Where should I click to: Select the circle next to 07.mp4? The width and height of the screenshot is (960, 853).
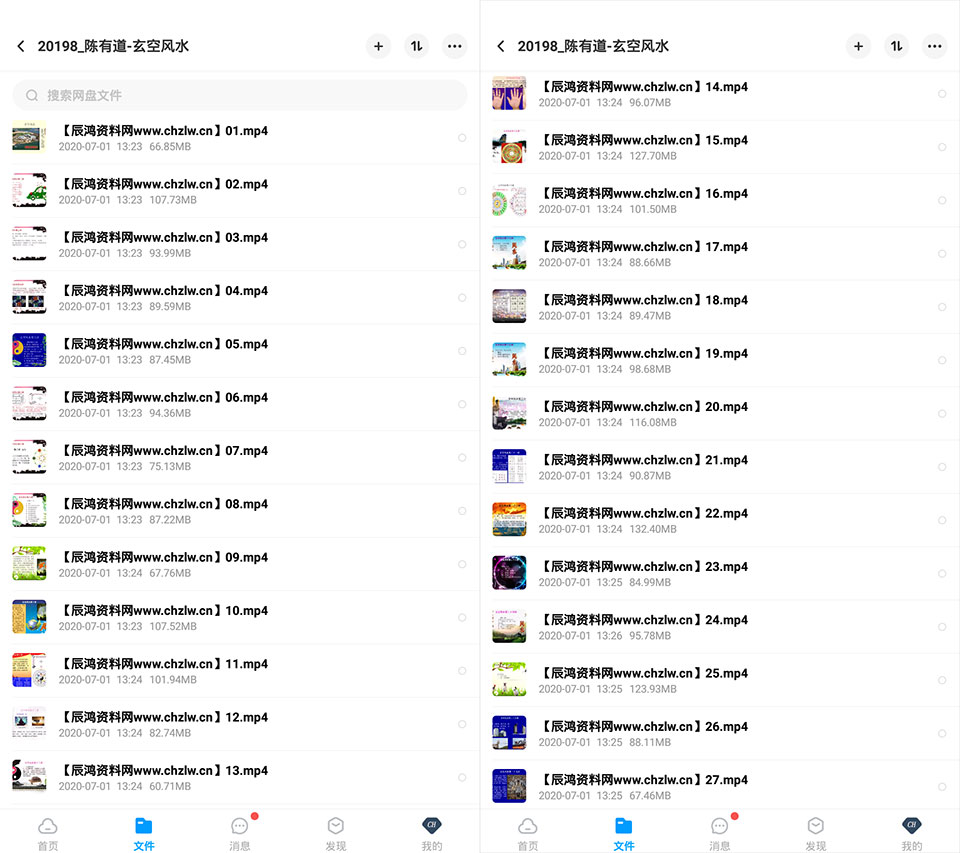(x=462, y=457)
